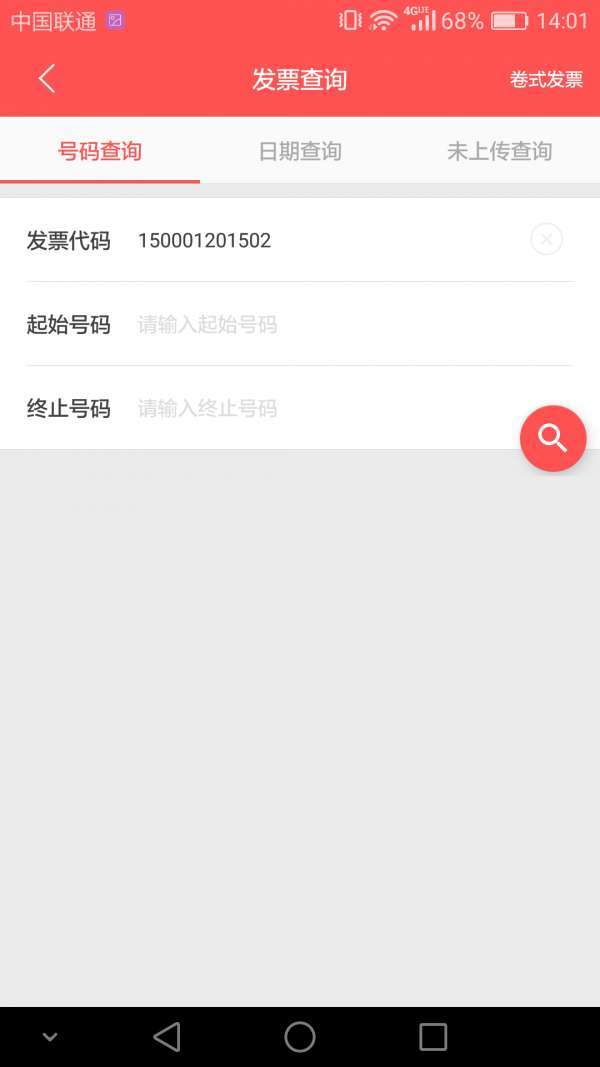Switch to the 未上传查询 tab
Screen dimensions: 600x1067
click(499, 151)
